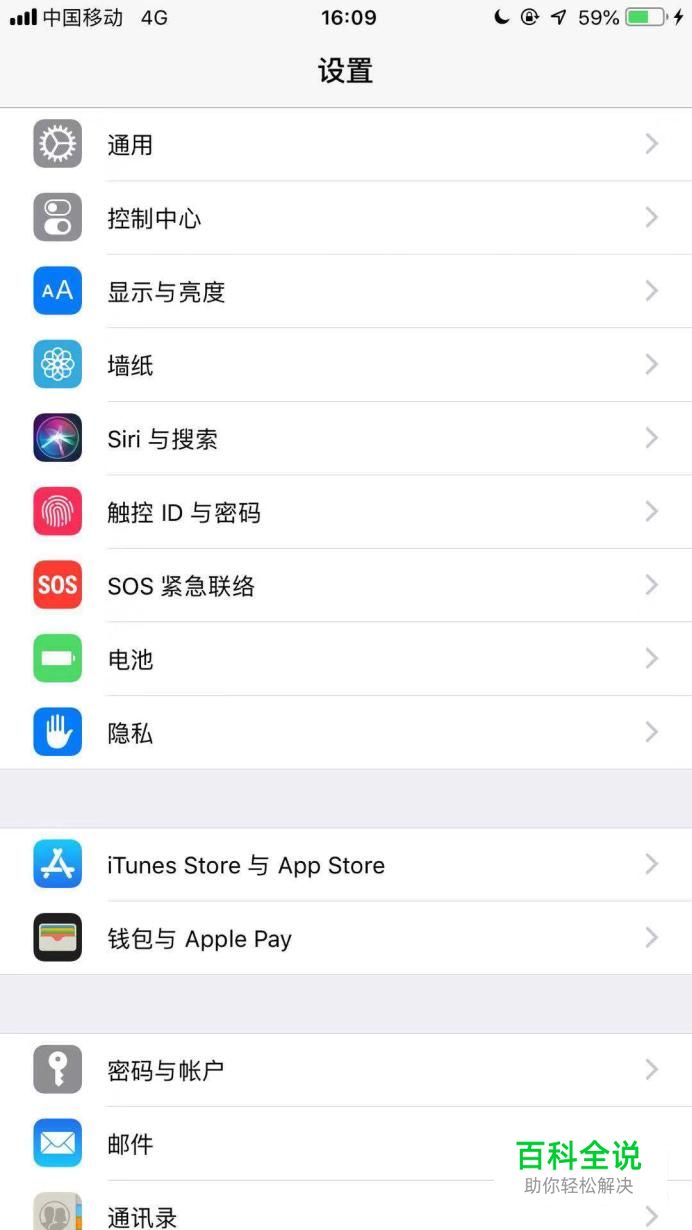Viewport: 692px width, 1230px height.
Task: Open 控制中心 (Control Center) settings
Action: click(345, 218)
